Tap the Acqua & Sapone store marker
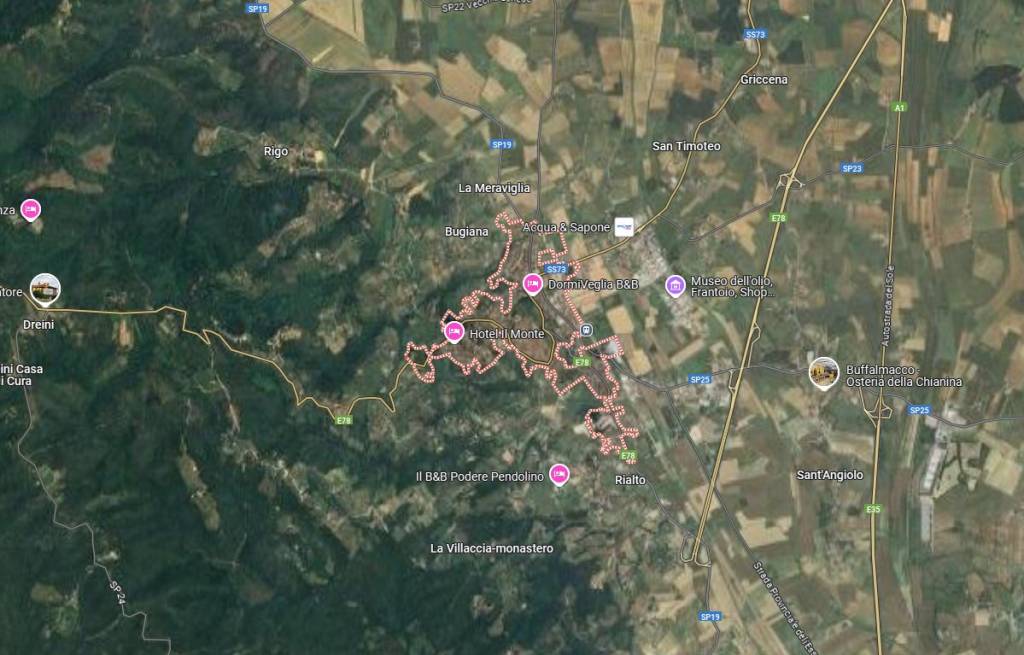 point(624,227)
